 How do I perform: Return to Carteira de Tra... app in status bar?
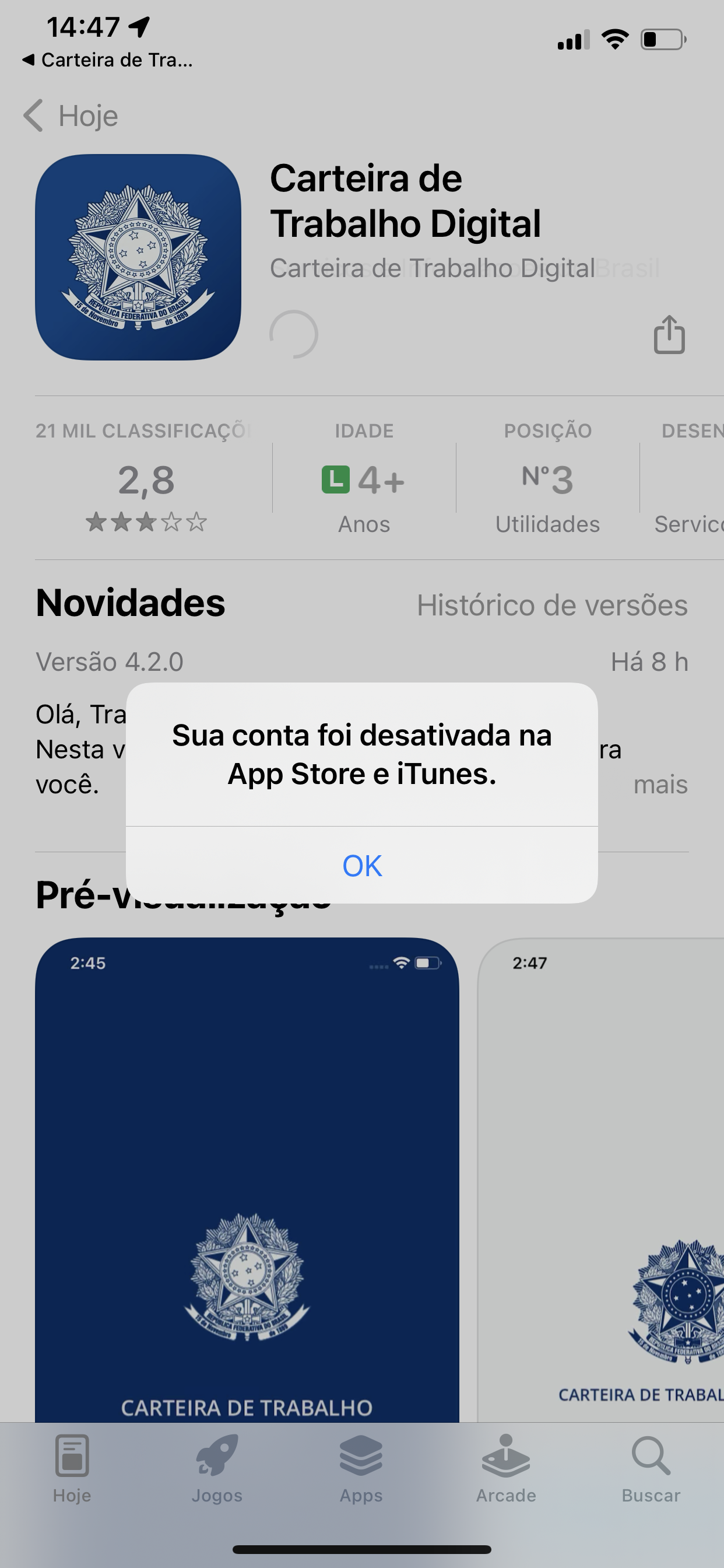click(108, 60)
